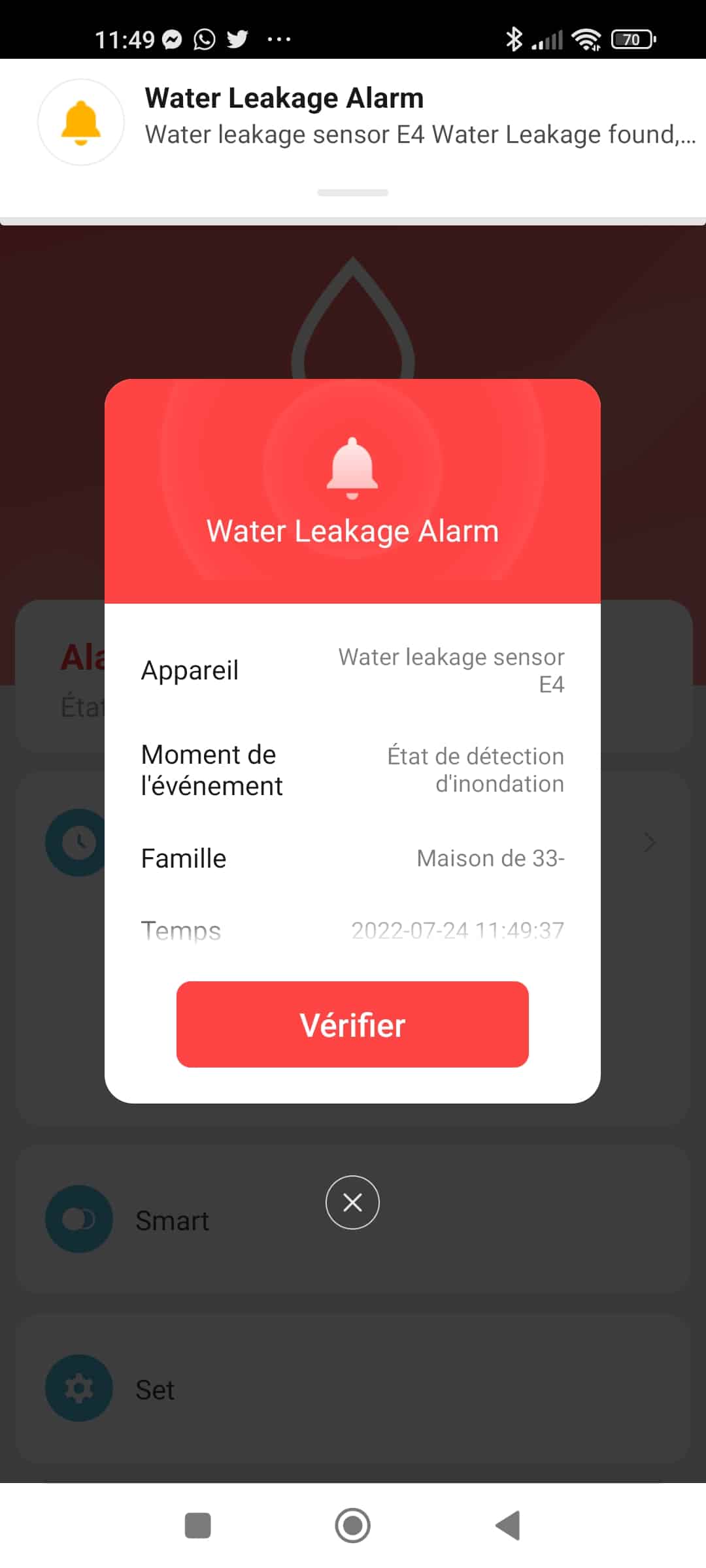Go back using the system back button
Viewport: 706px width, 1568px height.
coord(508,1526)
